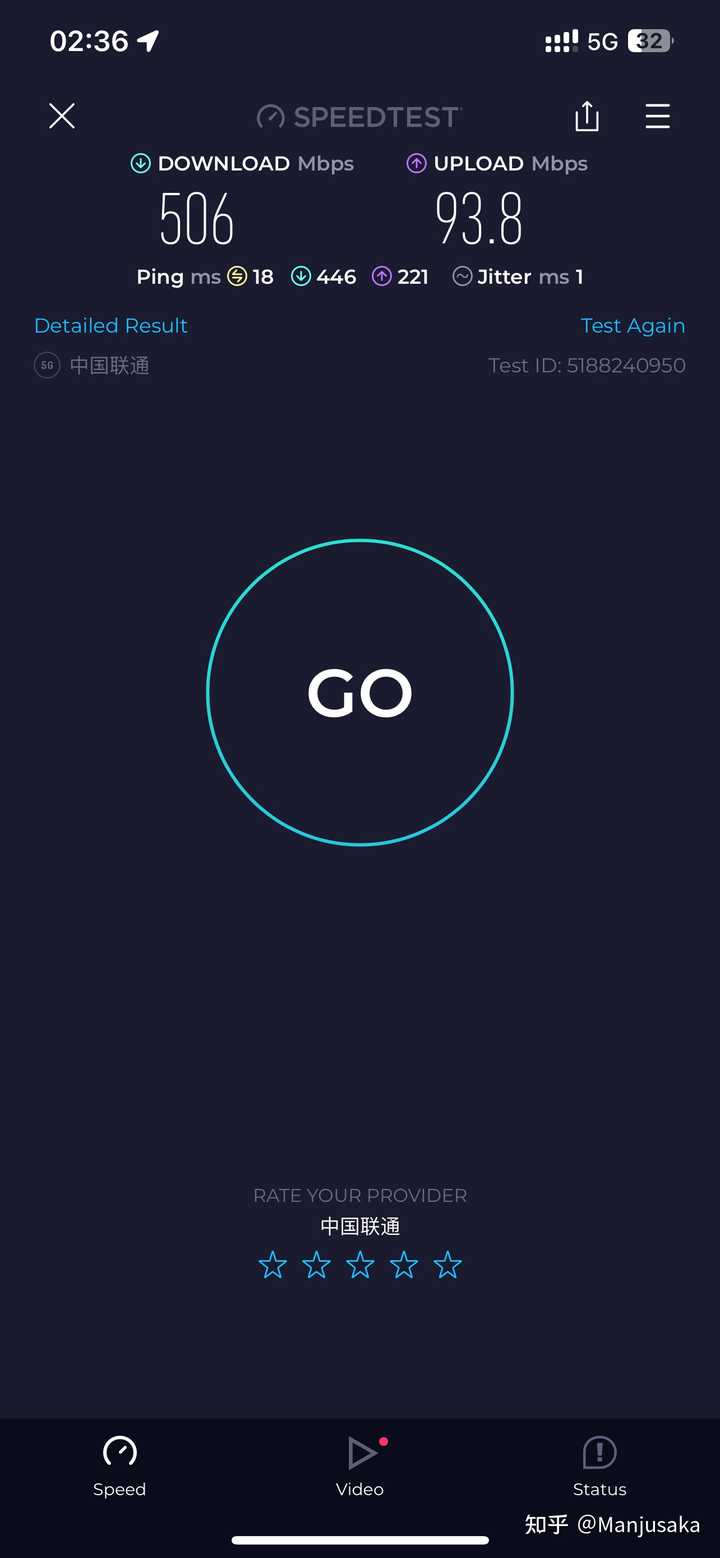This screenshot has height=1558, width=720.
Task: Share the speed test result
Action: point(587,116)
